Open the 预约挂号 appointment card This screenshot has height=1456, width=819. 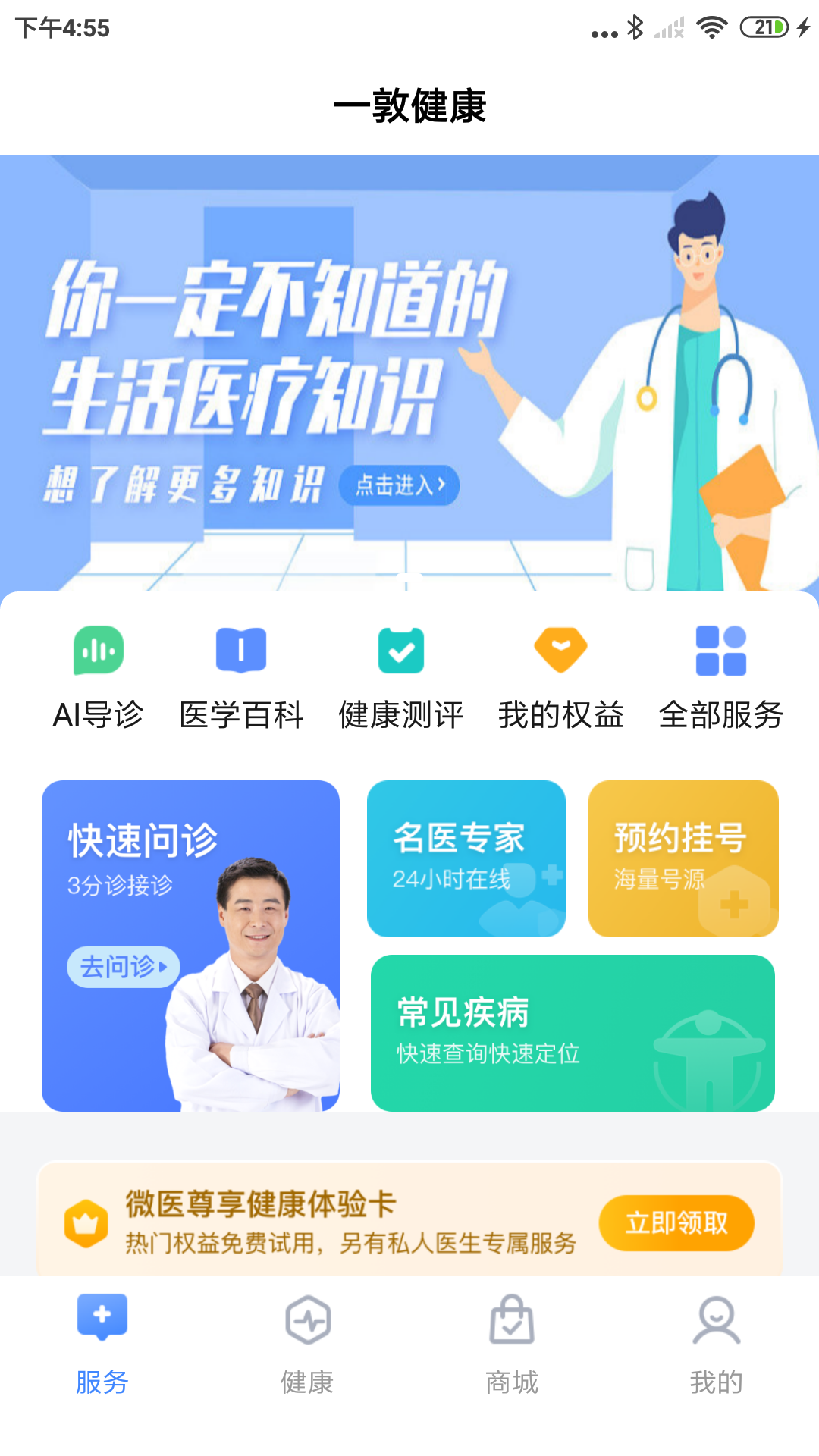tap(683, 858)
